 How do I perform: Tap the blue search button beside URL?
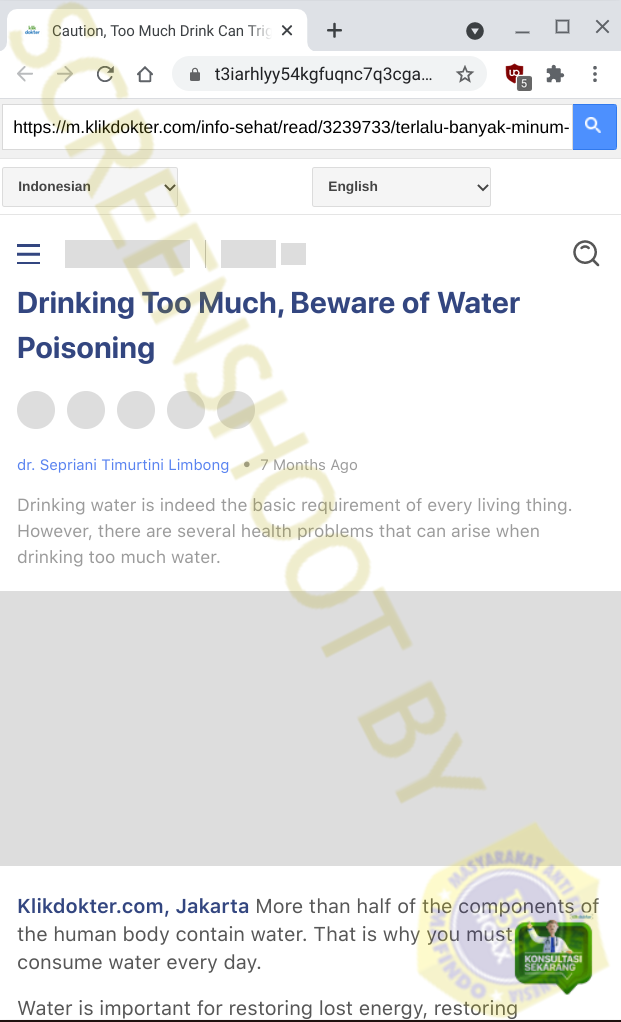point(594,126)
